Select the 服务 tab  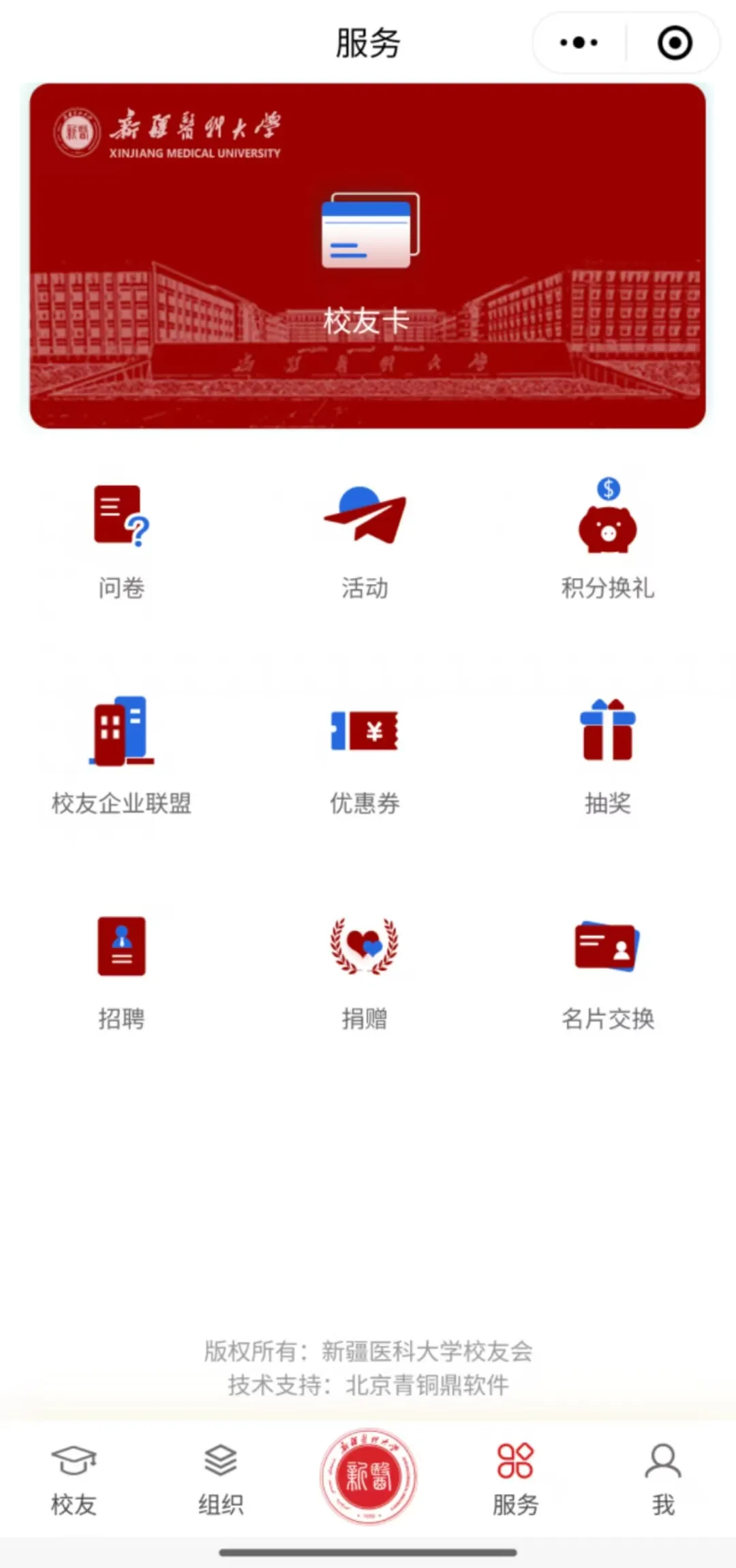coord(515,1479)
